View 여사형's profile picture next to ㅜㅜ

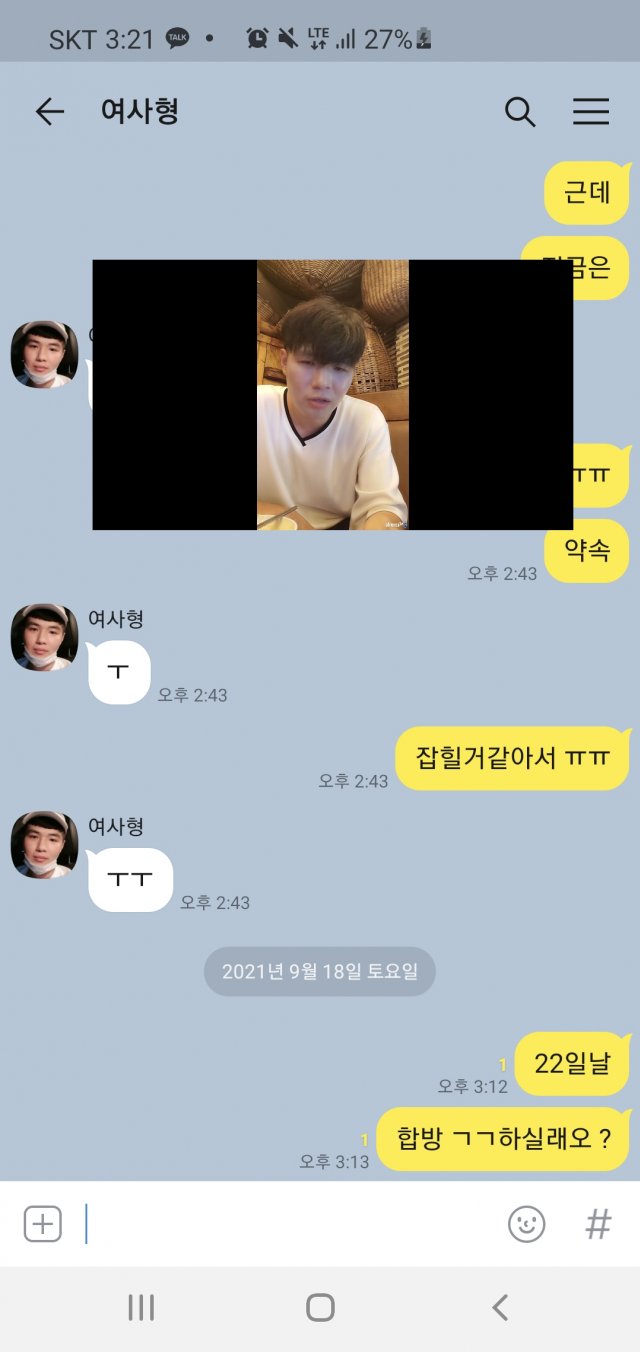[x=44, y=845]
